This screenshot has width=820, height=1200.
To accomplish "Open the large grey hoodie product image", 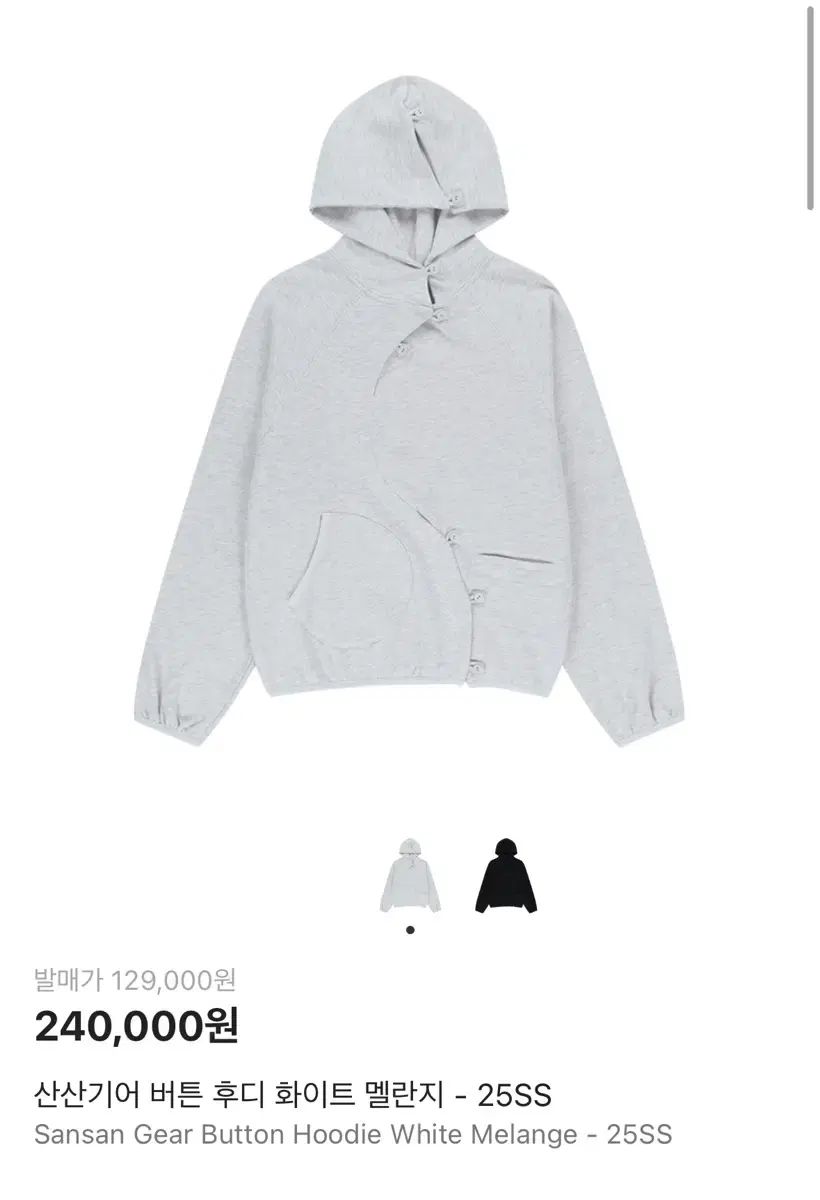I will (x=408, y=410).
